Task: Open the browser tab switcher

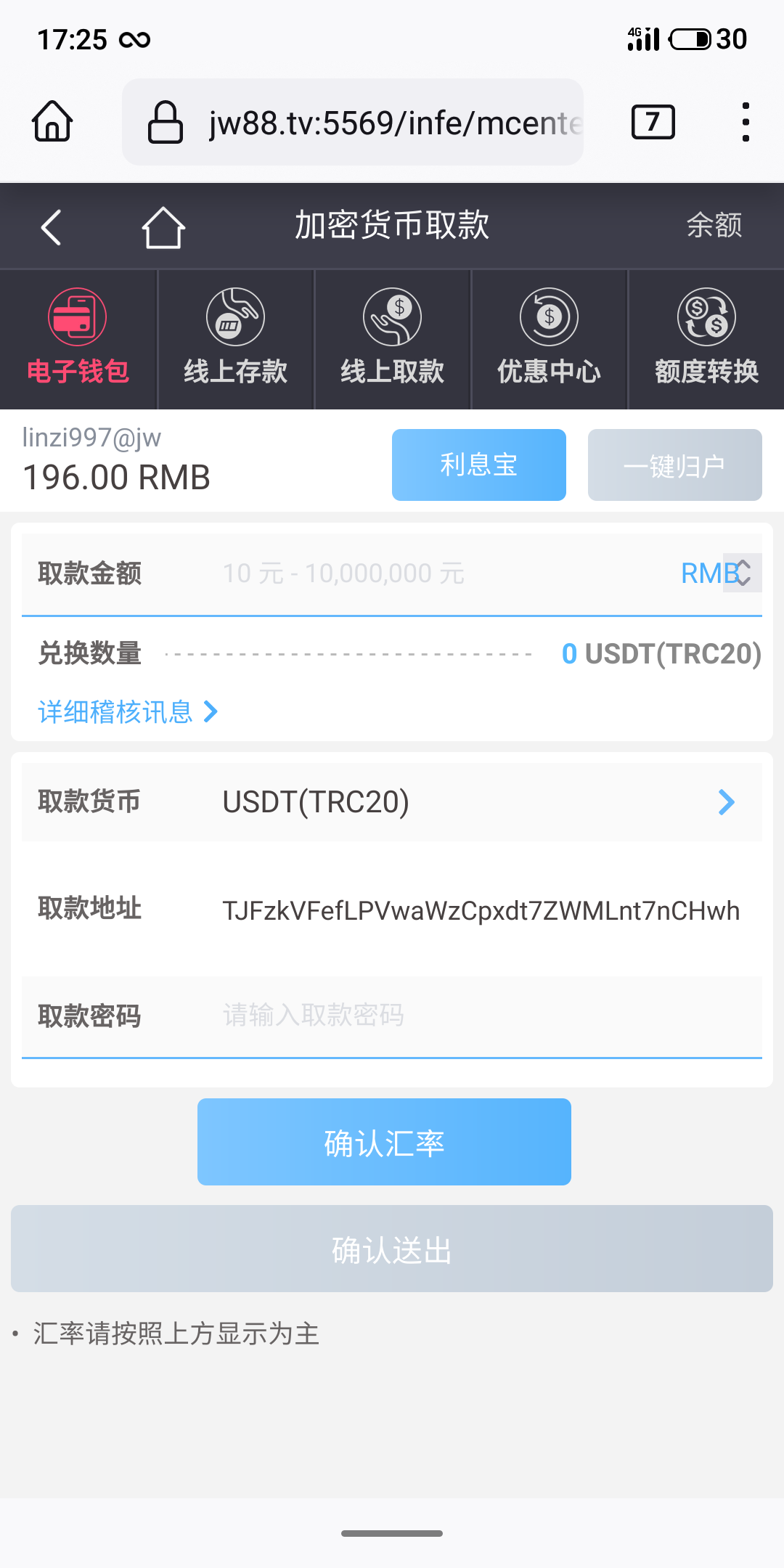Action: [653, 122]
